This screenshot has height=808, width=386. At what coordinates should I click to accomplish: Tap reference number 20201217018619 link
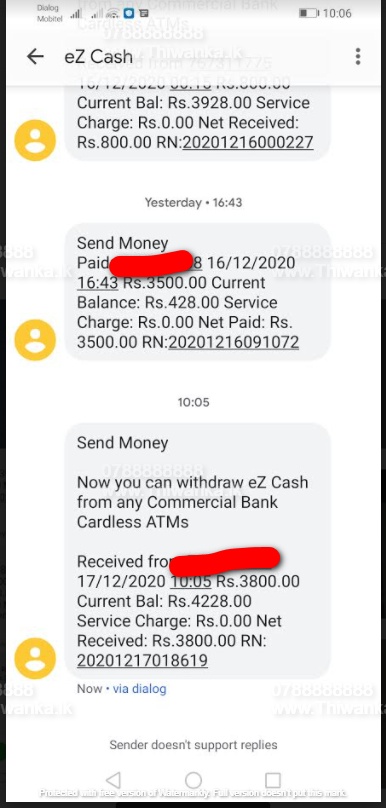pos(142,660)
